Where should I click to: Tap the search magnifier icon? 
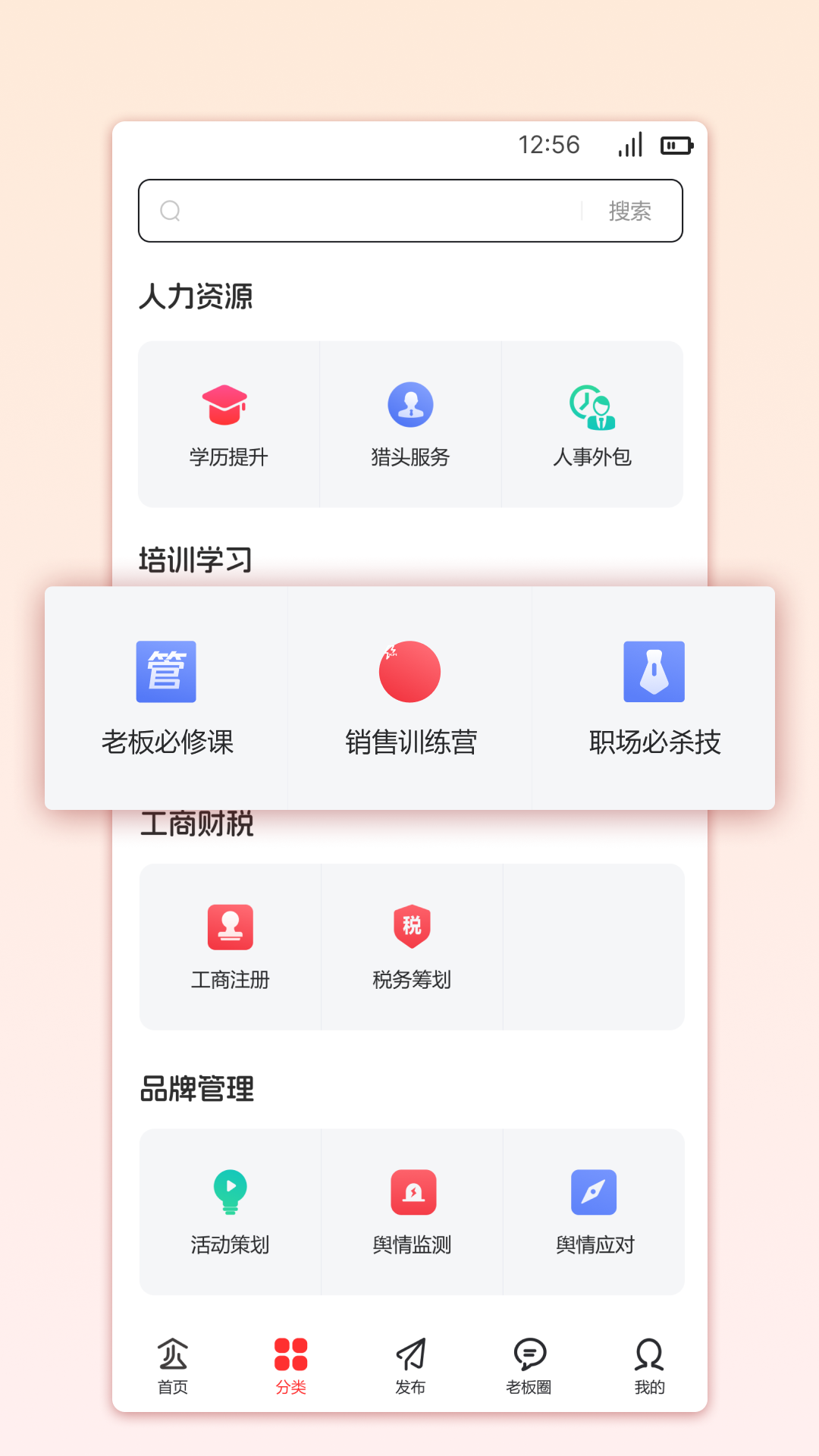click(171, 211)
